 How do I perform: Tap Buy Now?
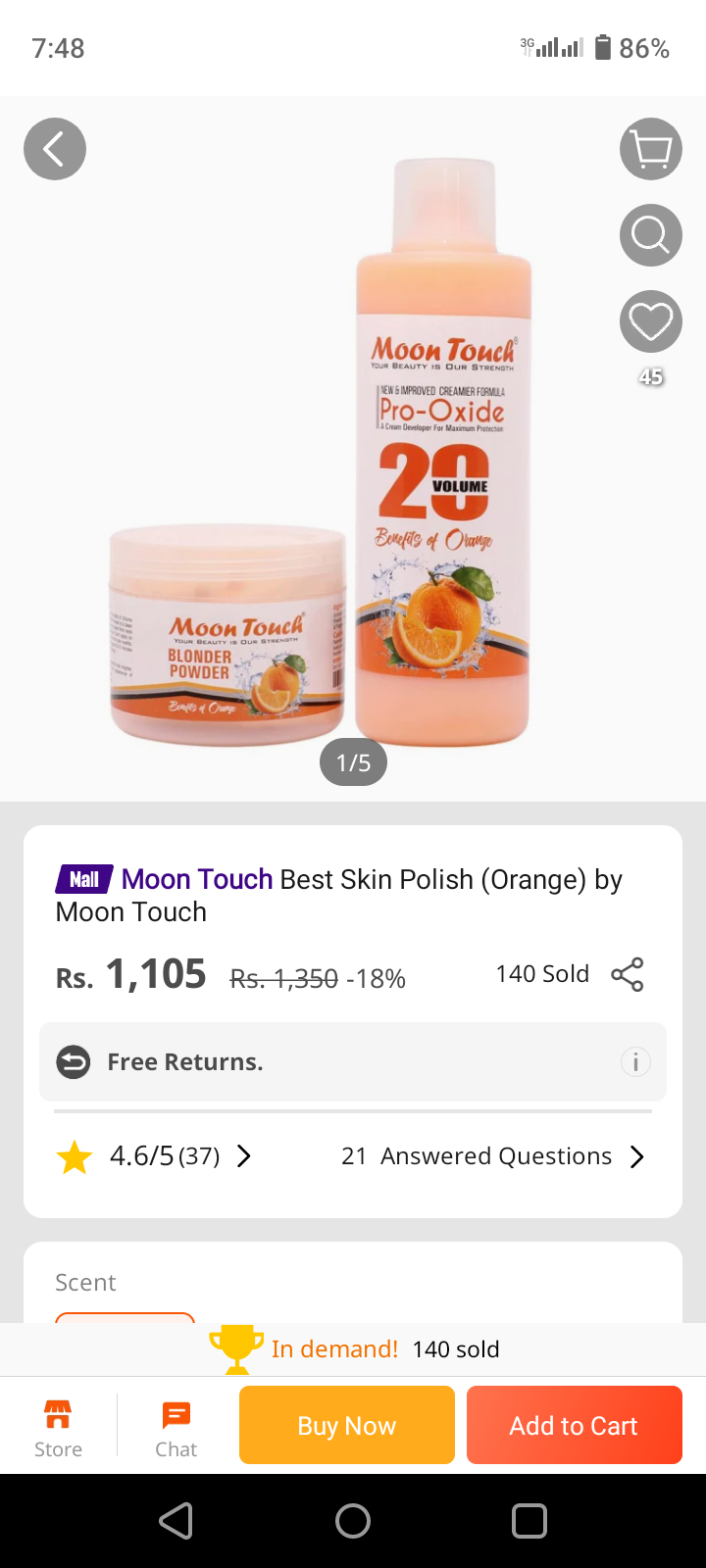347,1425
